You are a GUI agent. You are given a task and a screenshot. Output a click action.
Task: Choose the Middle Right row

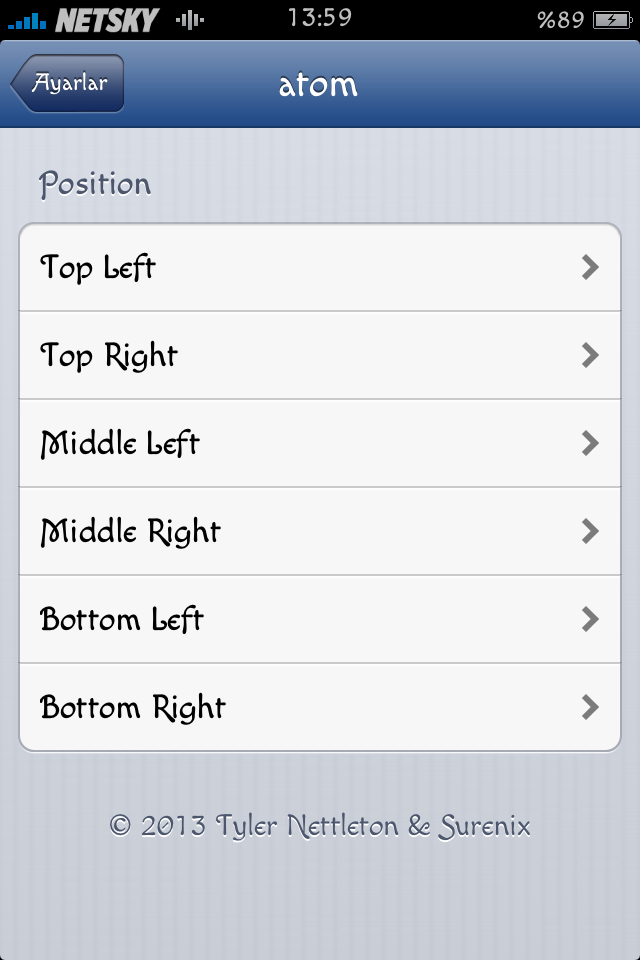(320, 532)
